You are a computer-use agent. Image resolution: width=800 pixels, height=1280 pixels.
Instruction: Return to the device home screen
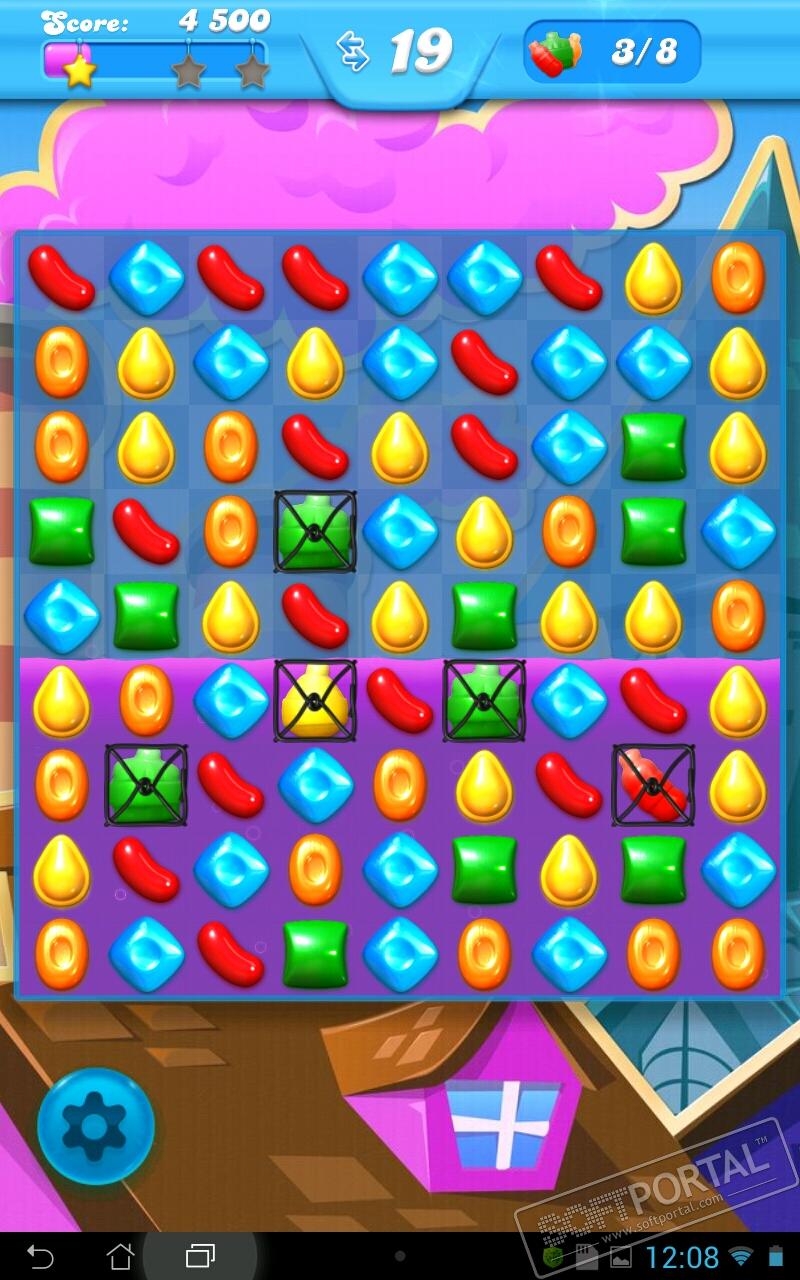pyautogui.click(x=120, y=1255)
